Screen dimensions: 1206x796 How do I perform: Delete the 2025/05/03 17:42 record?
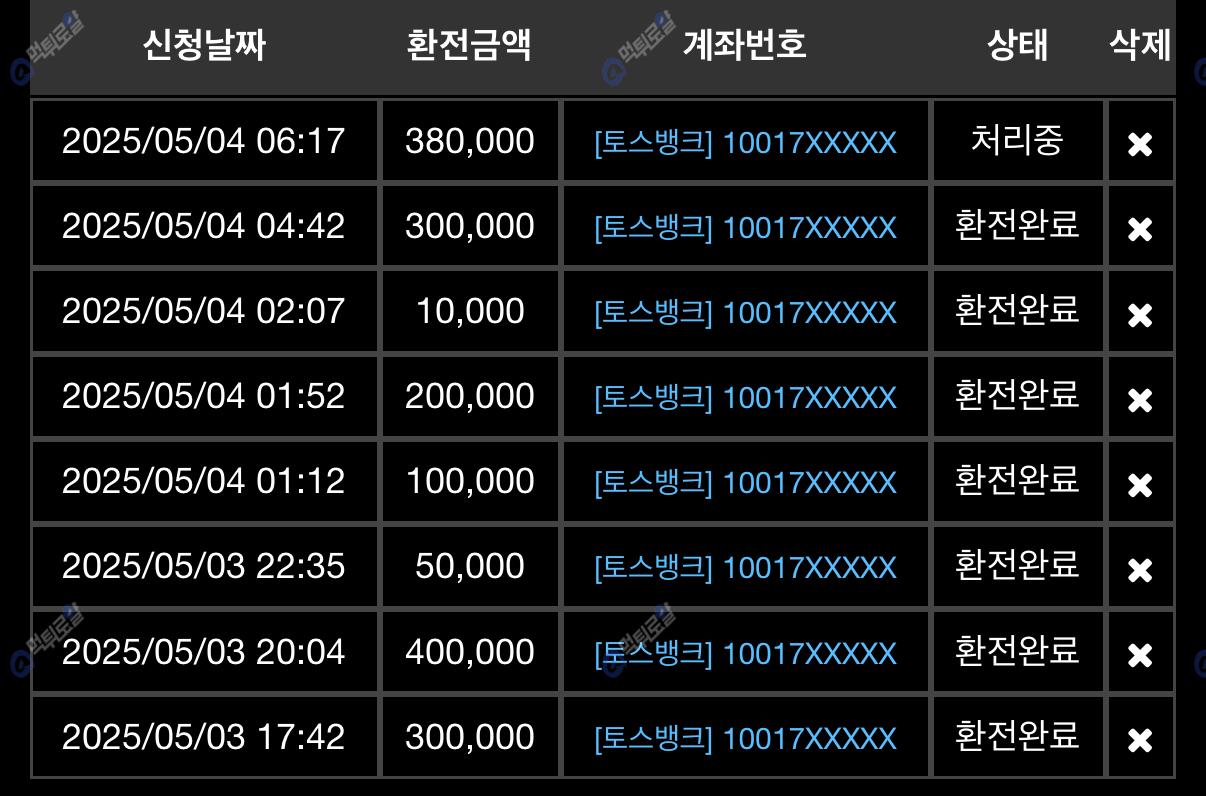tap(1140, 740)
